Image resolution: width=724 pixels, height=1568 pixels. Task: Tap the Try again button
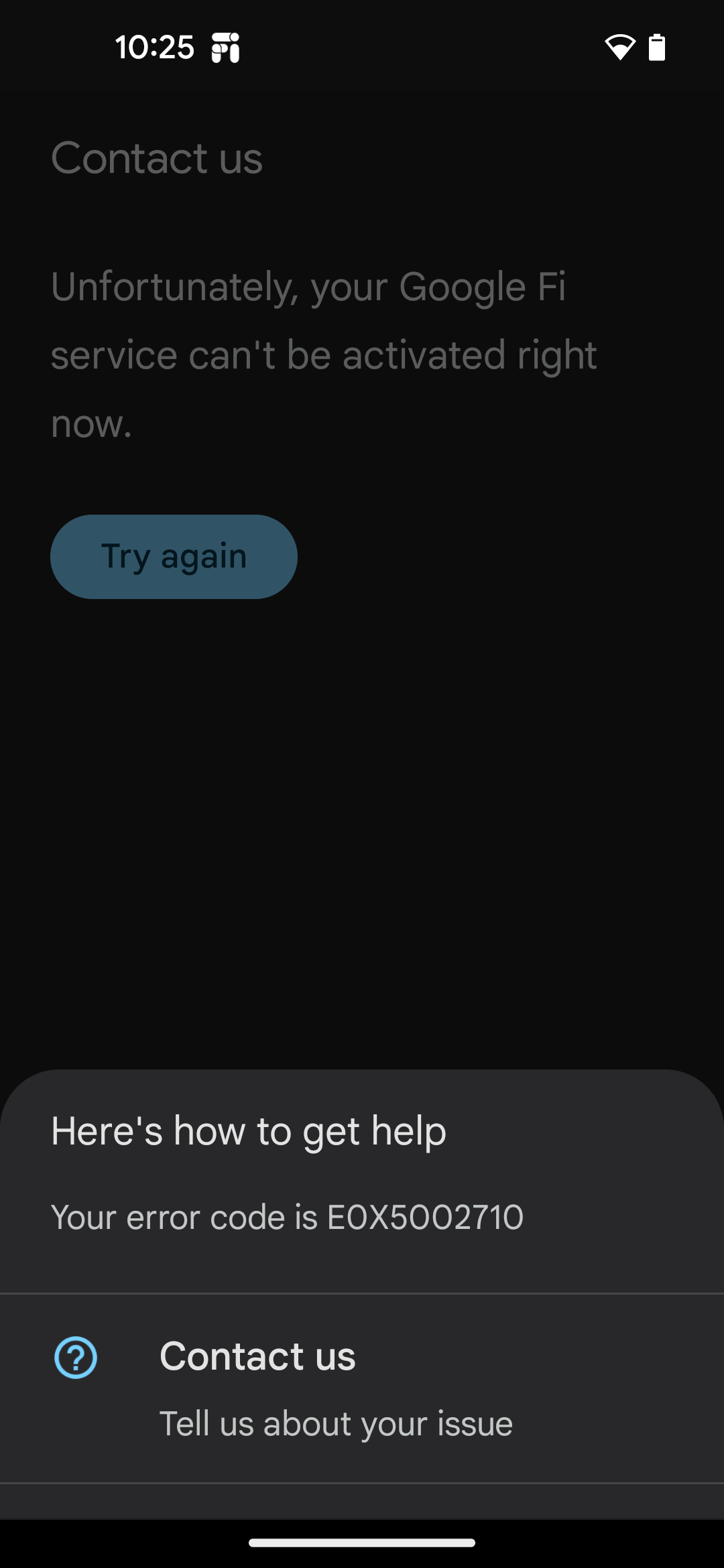[174, 556]
